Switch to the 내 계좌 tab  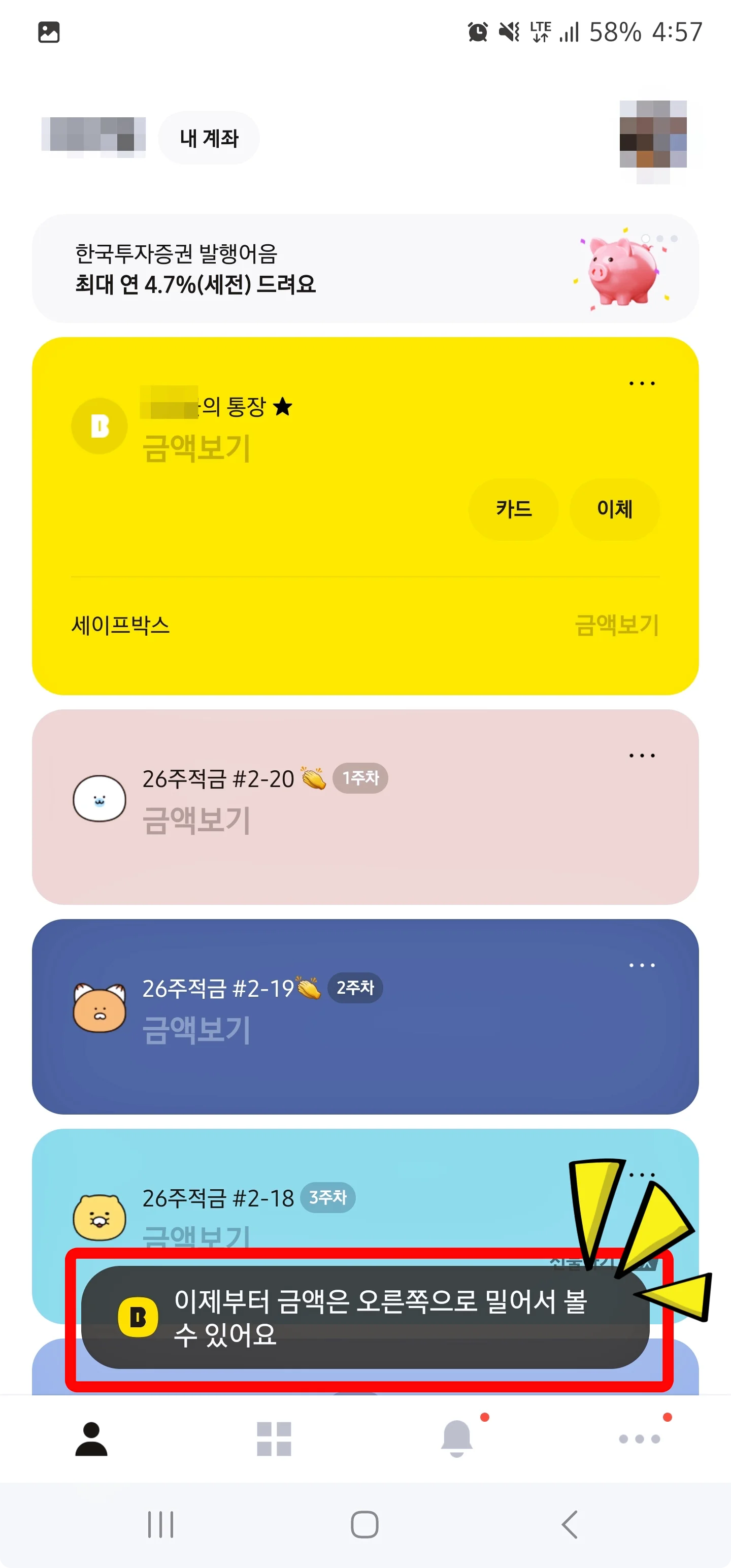pyautogui.click(x=209, y=139)
